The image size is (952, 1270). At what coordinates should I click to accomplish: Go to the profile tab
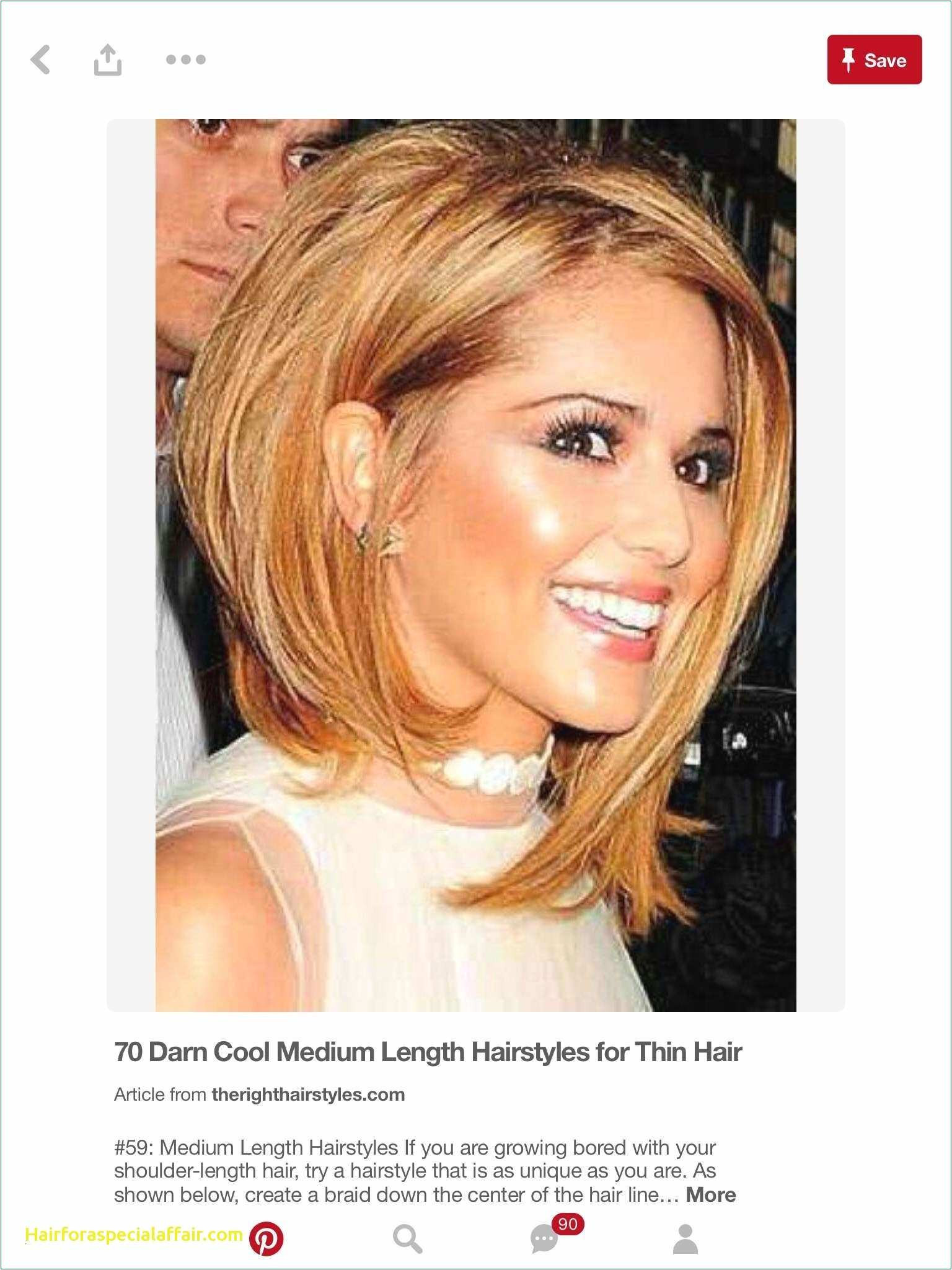coord(685,1240)
